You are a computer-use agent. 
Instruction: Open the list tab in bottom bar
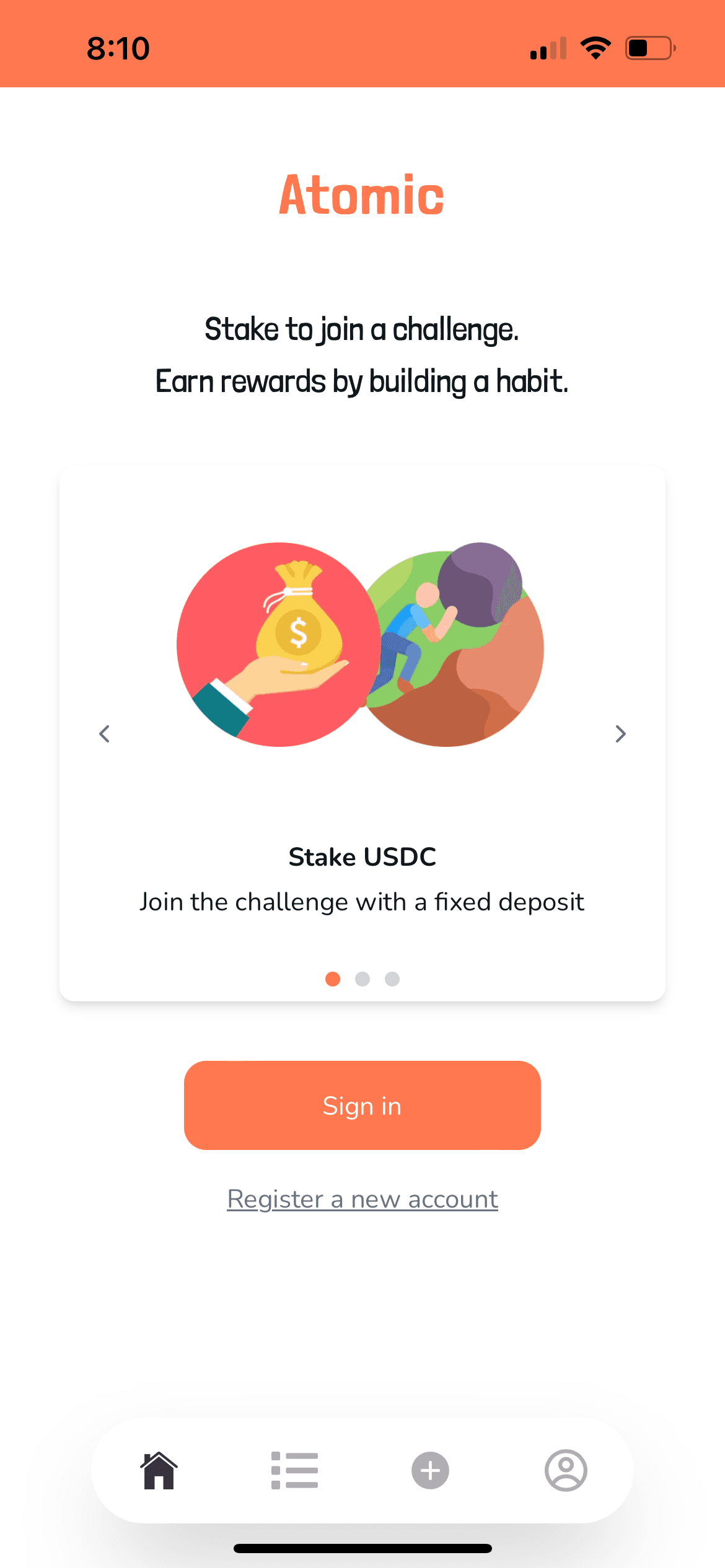[x=294, y=1471]
